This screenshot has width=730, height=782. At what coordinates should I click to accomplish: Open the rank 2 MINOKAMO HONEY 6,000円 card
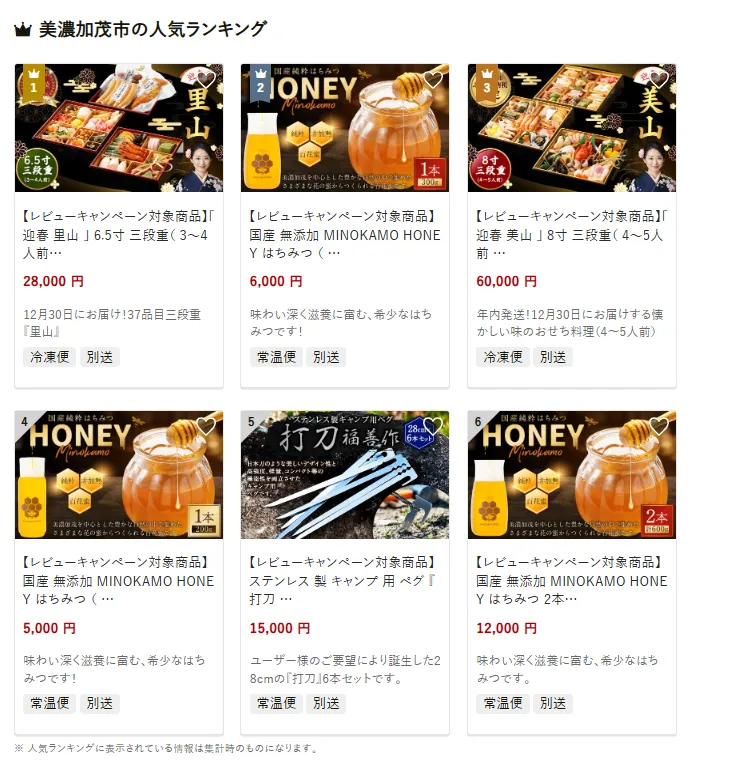345,228
